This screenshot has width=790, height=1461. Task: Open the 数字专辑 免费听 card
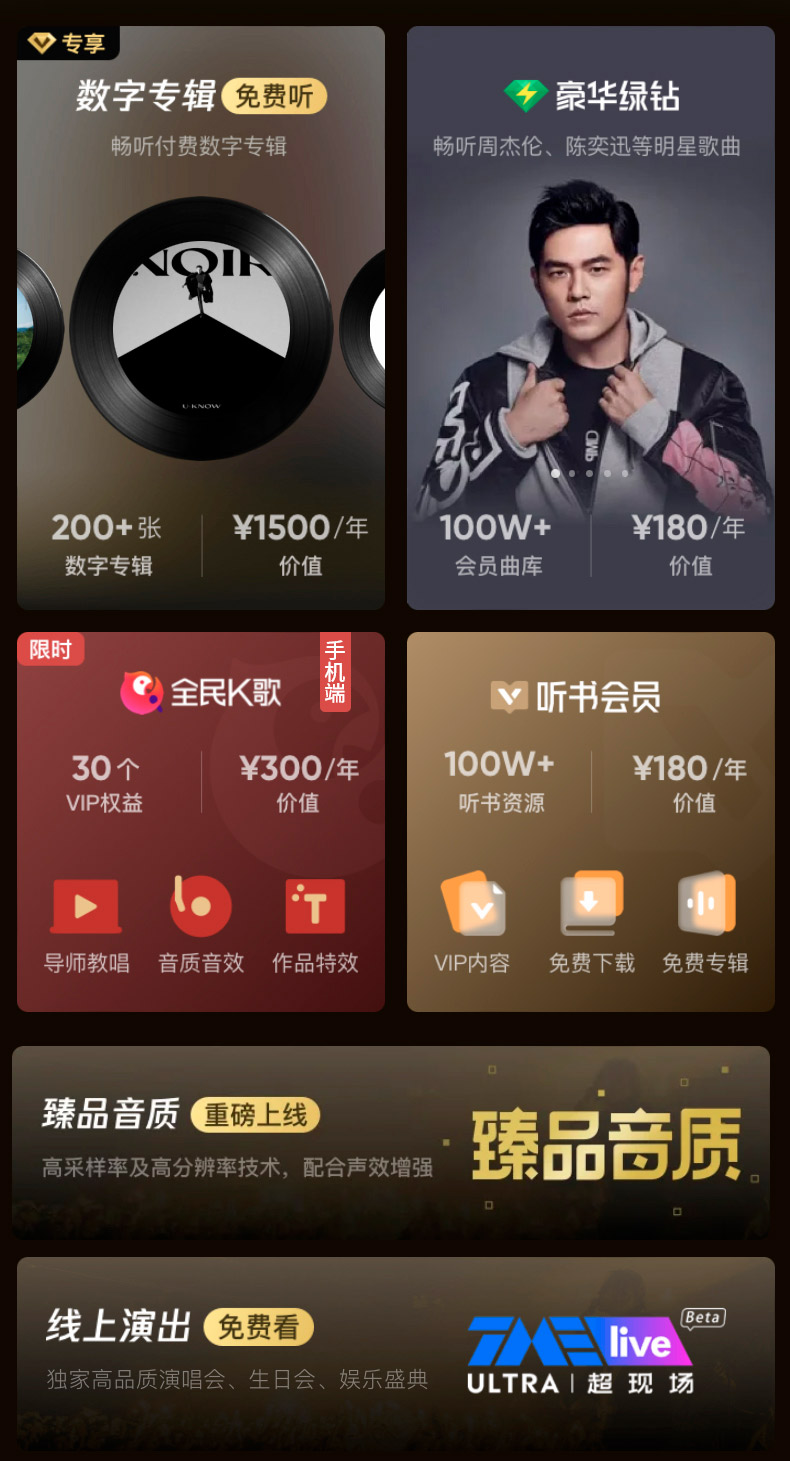(x=201, y=318)
